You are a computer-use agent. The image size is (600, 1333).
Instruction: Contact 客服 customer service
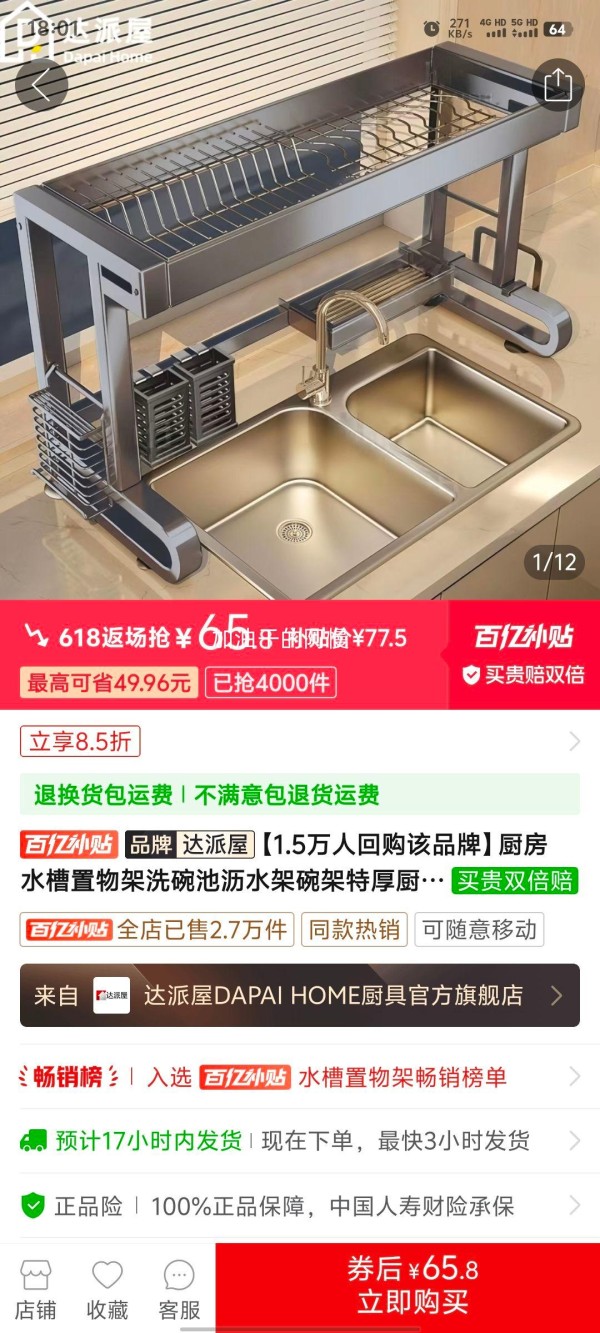(x=179, y=1289)
